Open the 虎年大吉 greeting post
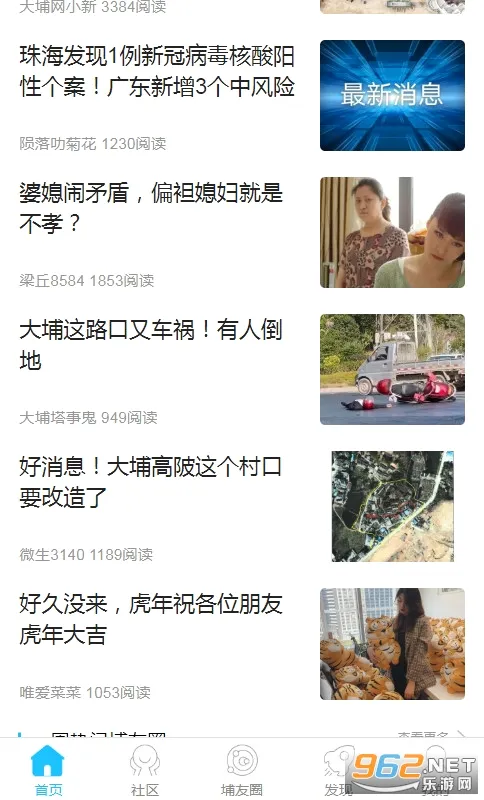This screenshot has height=800, width=484. pos(151,619)
